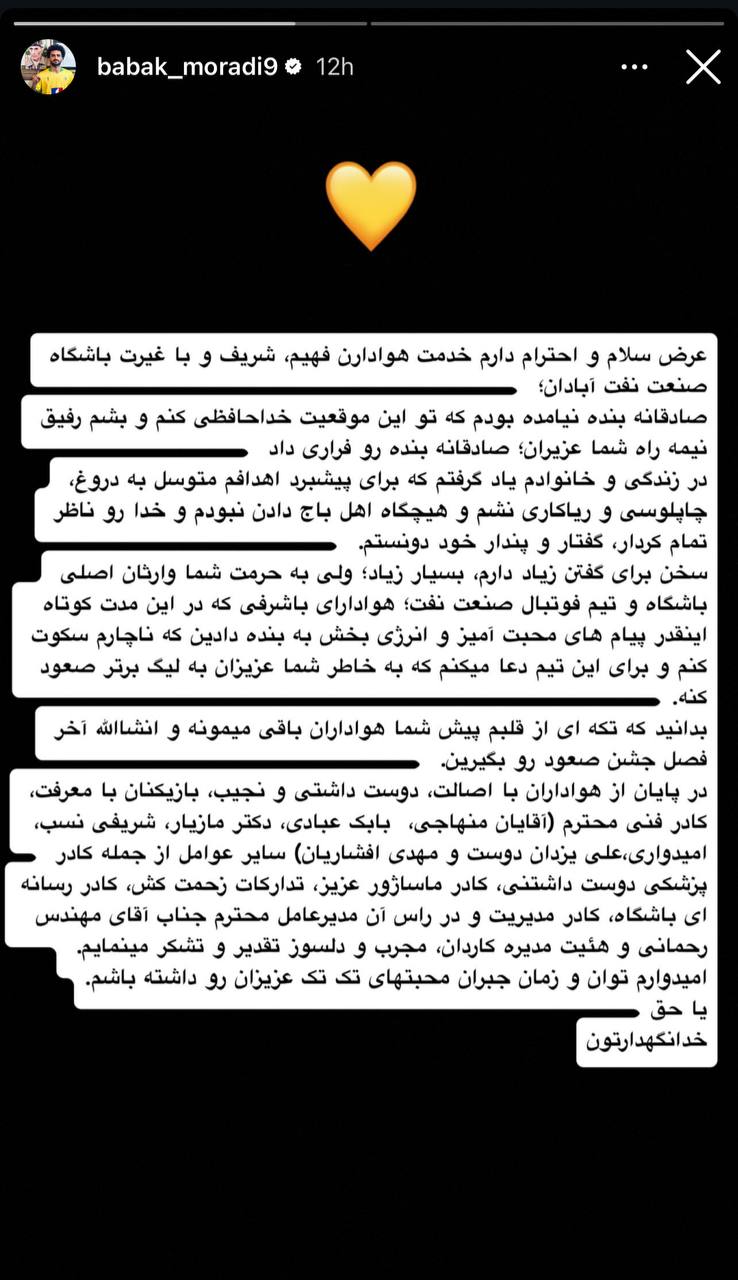Tap the babak_moradi9 username
Screen dimensions: 738x1280
coord(188,67)
